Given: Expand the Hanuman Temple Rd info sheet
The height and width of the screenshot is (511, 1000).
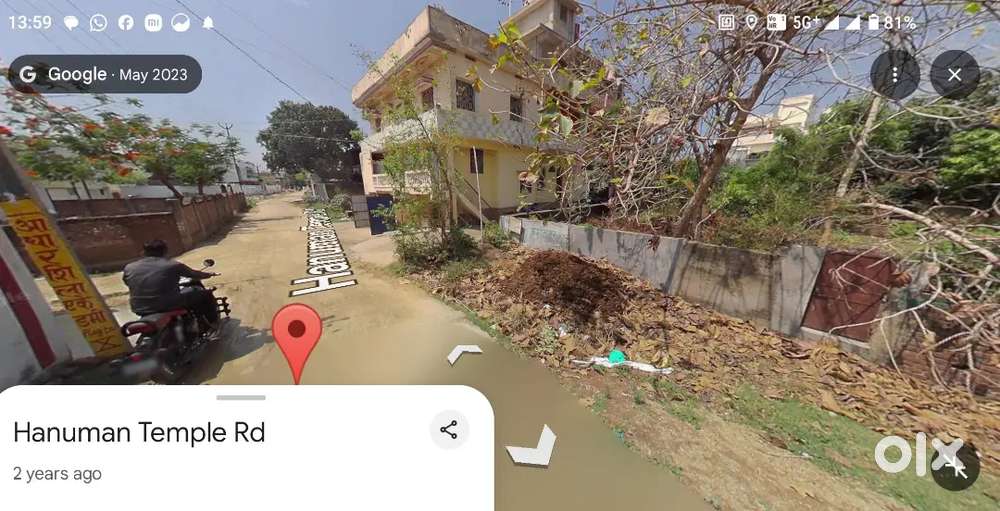Looking at the screenshot, I should click(x=241, y=398).
